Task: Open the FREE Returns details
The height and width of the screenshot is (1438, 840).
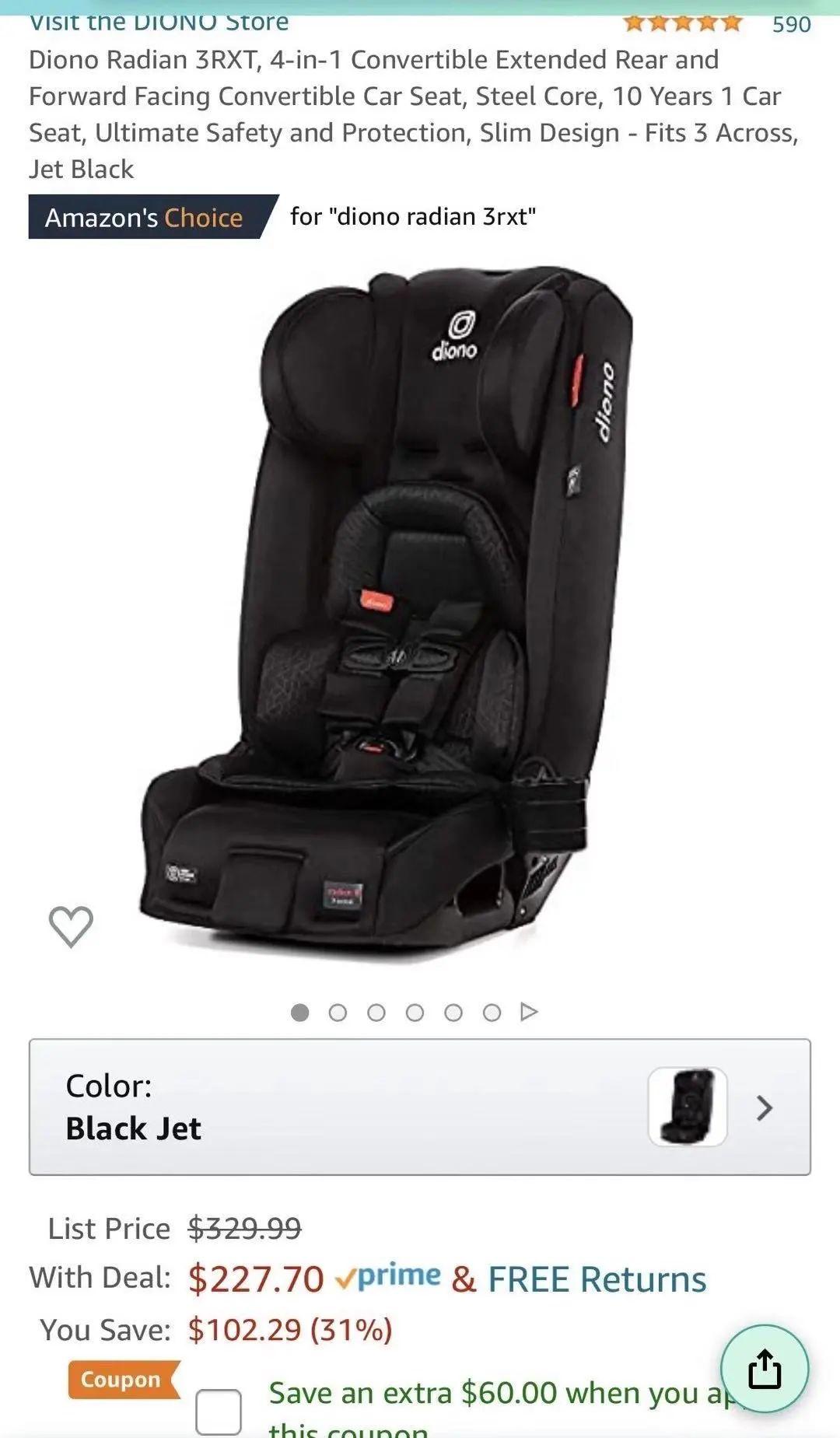Action: tap(597, 1279)
